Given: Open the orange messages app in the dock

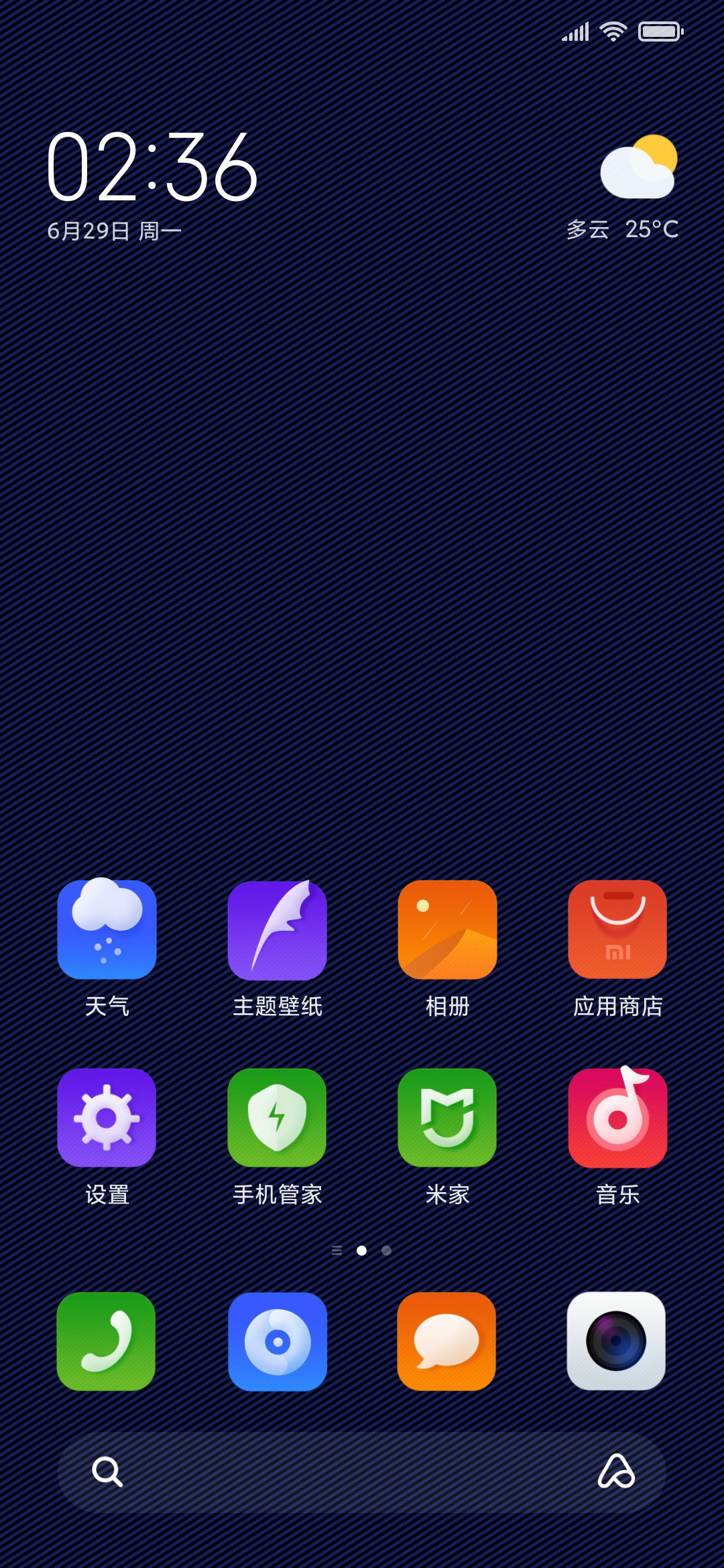Looking at the screenshot, I should (446, 1342).
